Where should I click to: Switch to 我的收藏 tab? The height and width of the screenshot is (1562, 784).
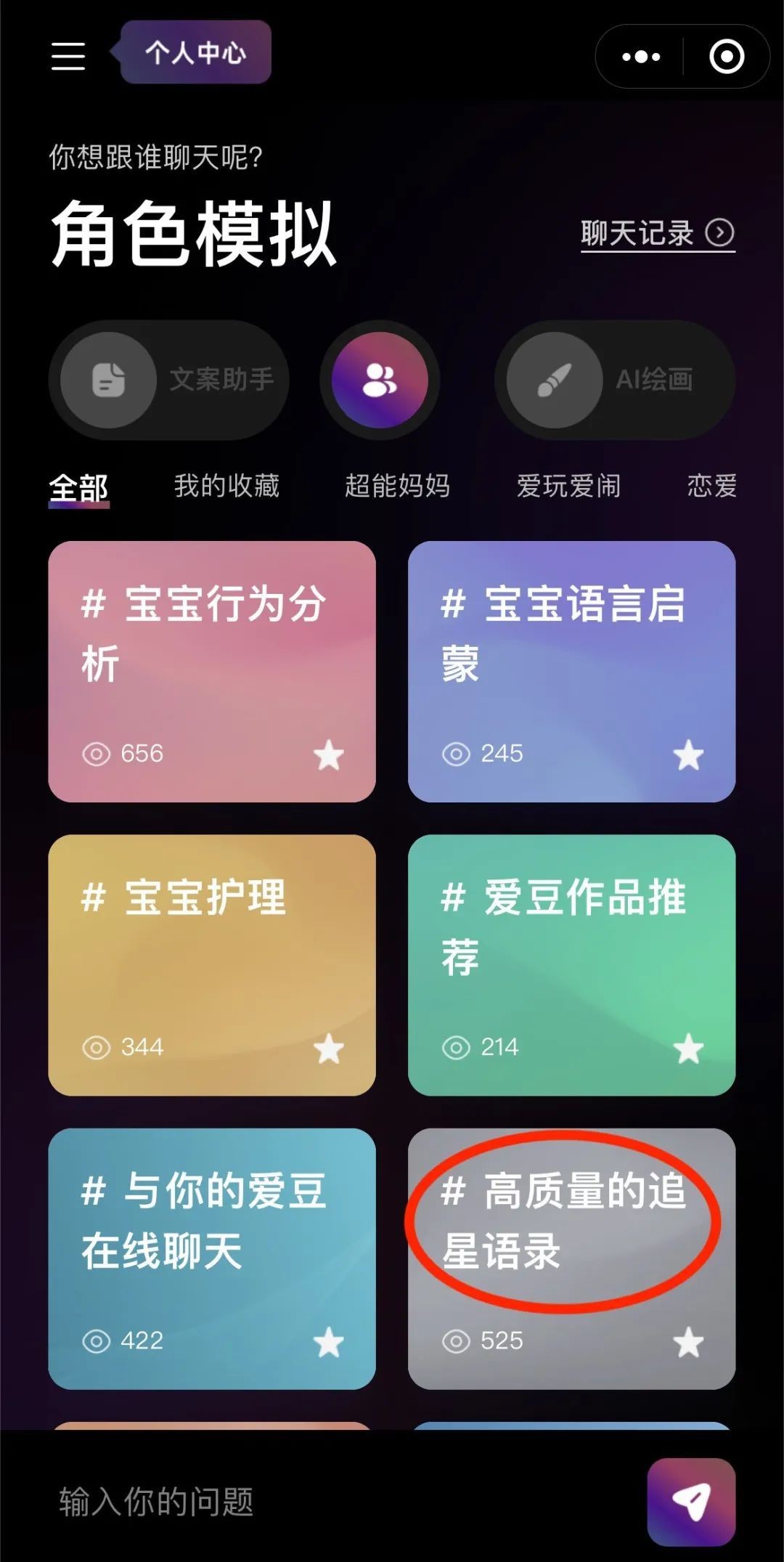pos(226,486)
